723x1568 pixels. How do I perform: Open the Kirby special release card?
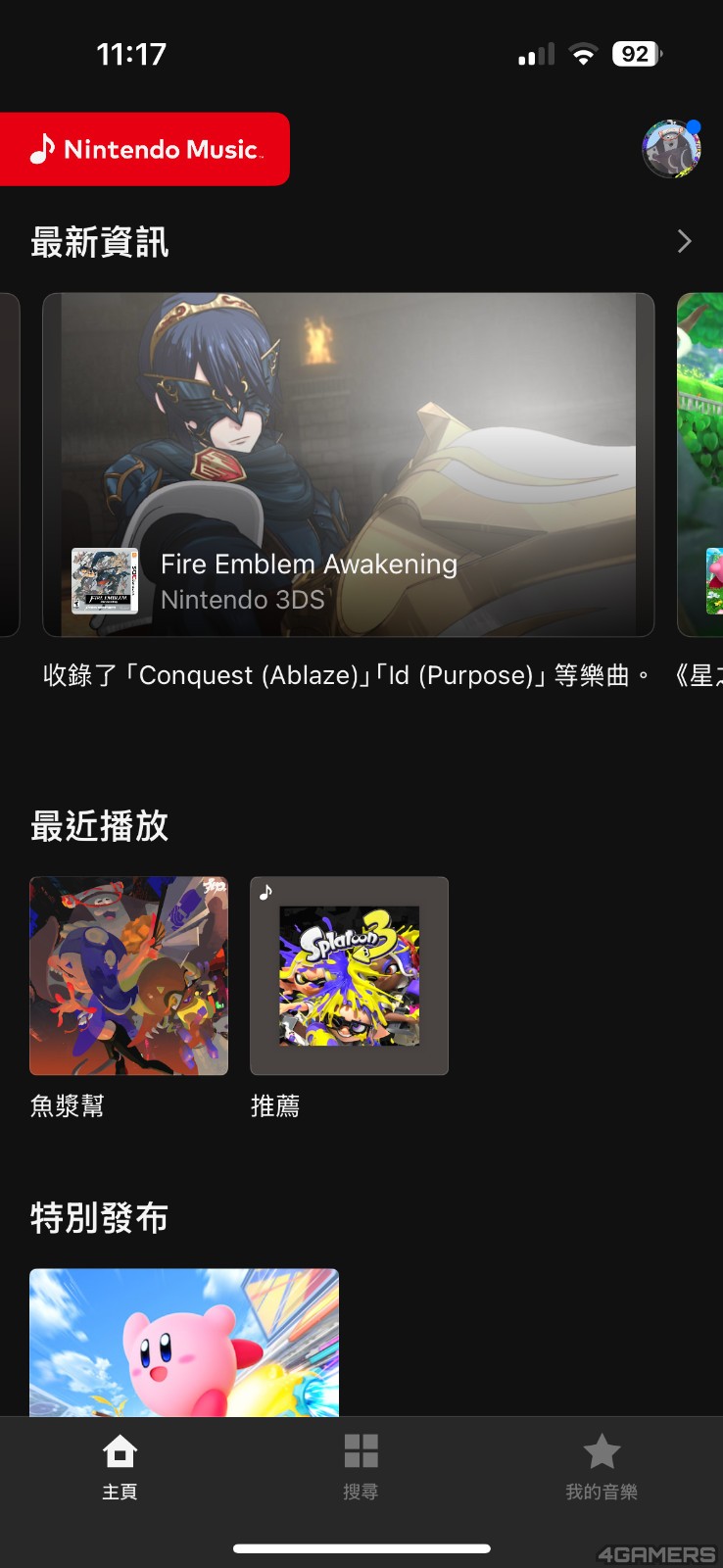[184, 1341]
